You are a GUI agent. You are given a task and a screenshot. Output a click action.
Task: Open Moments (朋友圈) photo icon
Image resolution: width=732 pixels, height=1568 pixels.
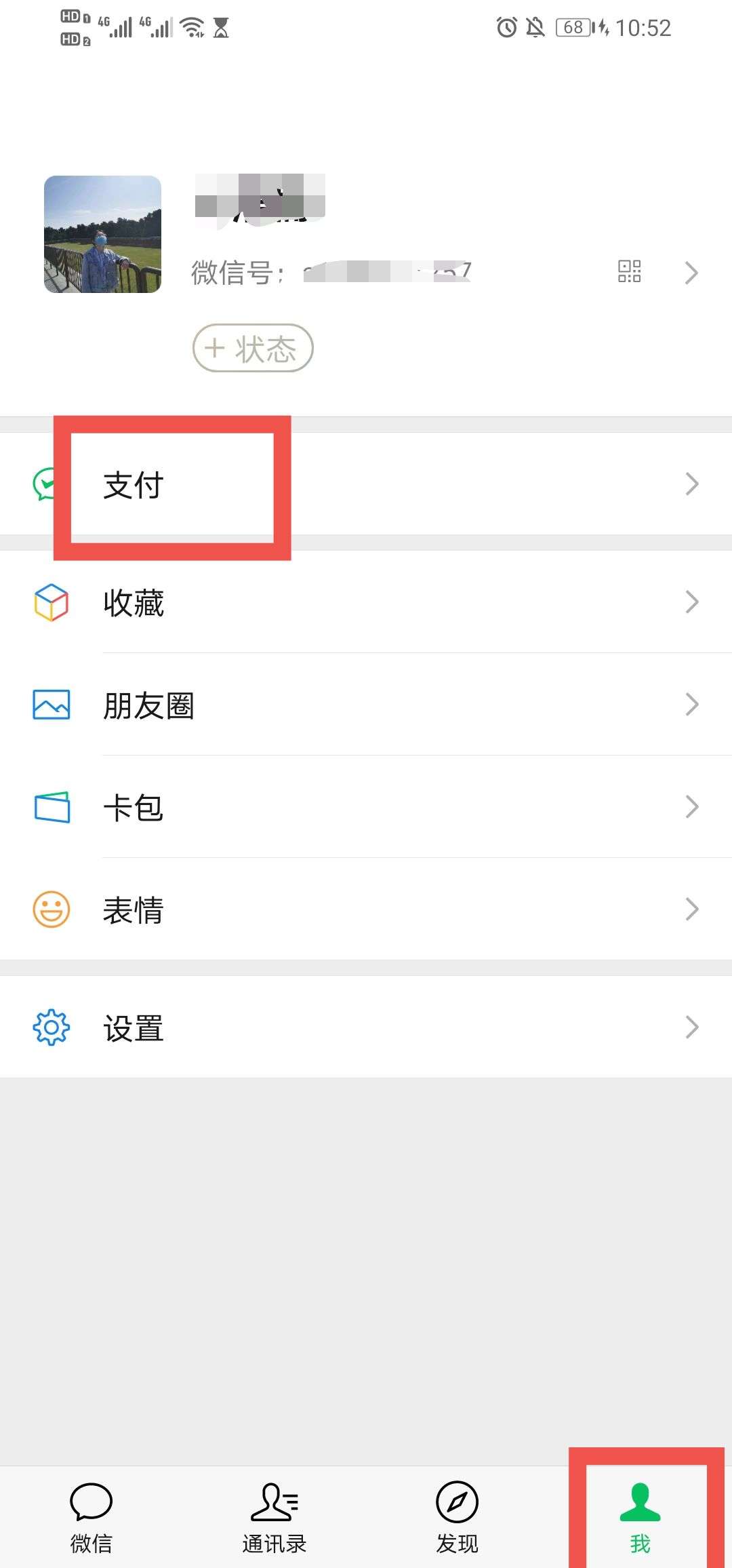click(x=51, y=705)
